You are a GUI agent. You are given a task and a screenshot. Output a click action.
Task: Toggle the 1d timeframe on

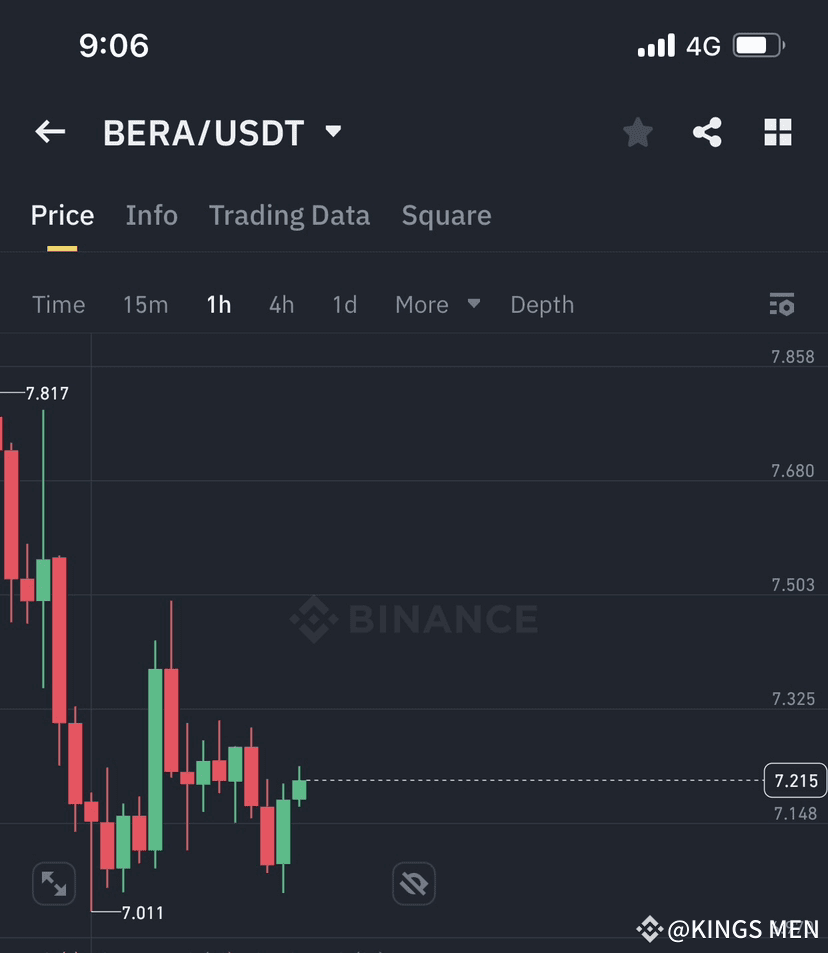tap(344, 304)
